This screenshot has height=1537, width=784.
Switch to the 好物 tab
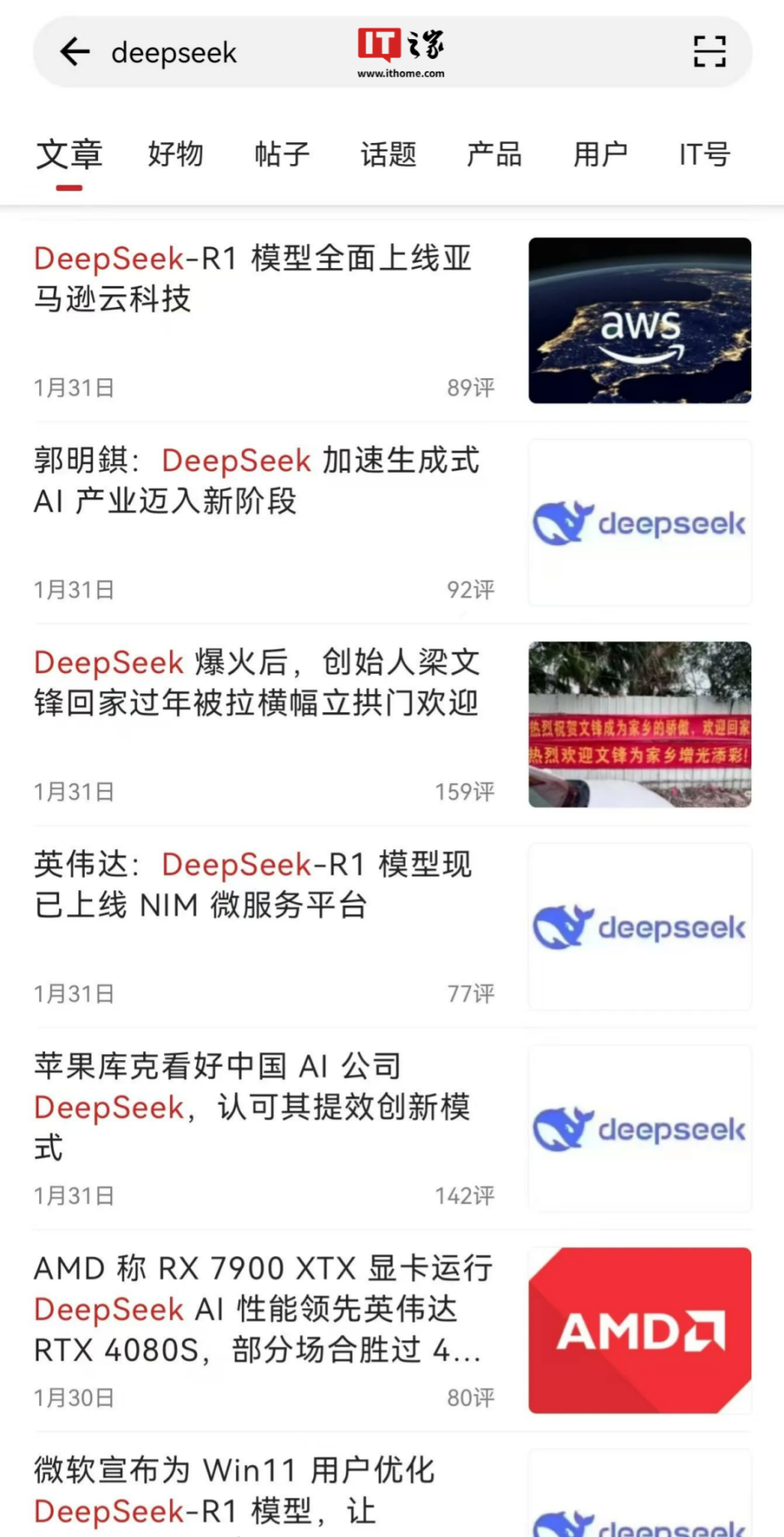[175, 154]
